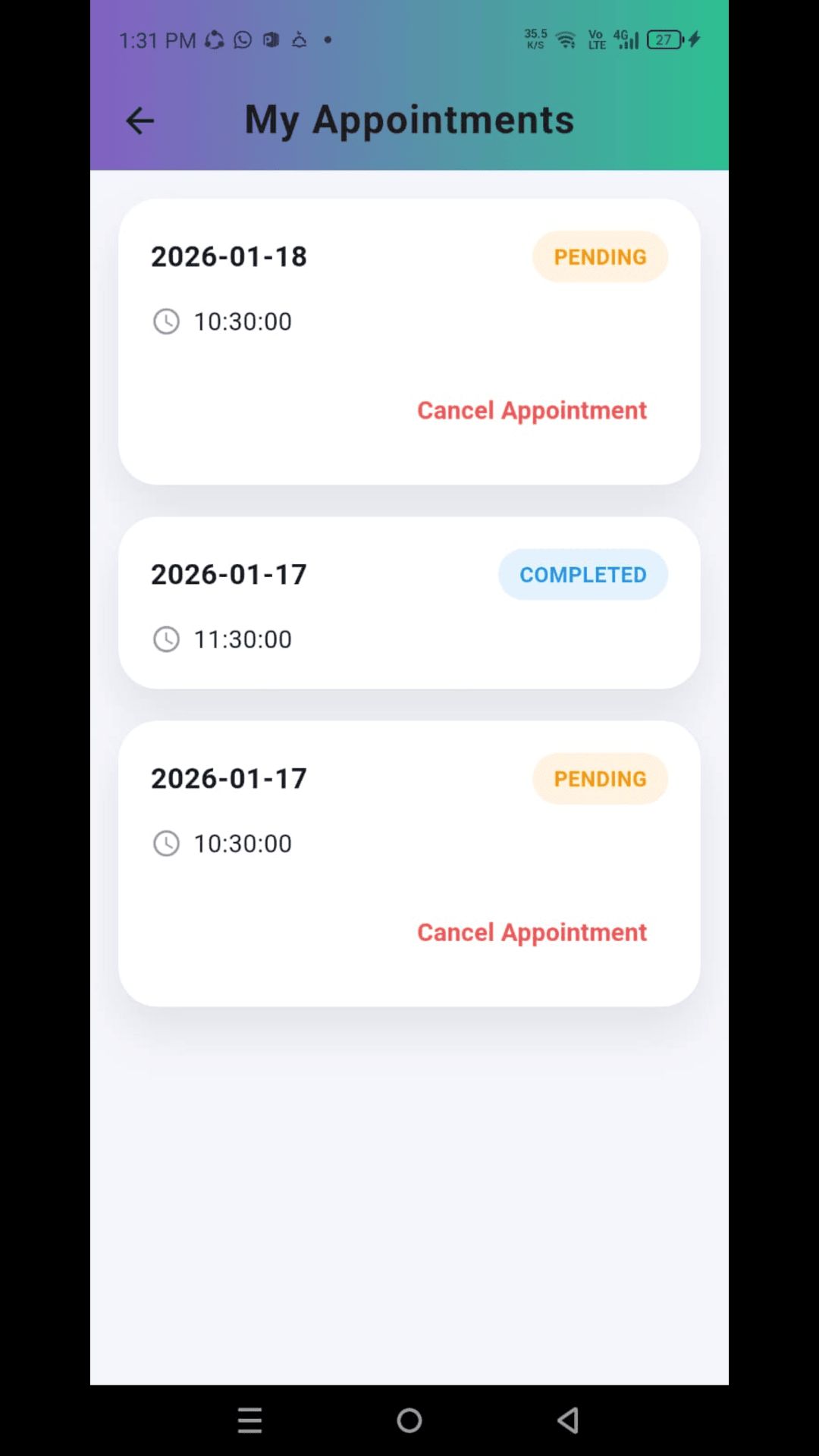Tap the system home button
Image resolution: width=819 pixels, height=1456 pixels.
pyautogui.click(x=409, y=1420)
